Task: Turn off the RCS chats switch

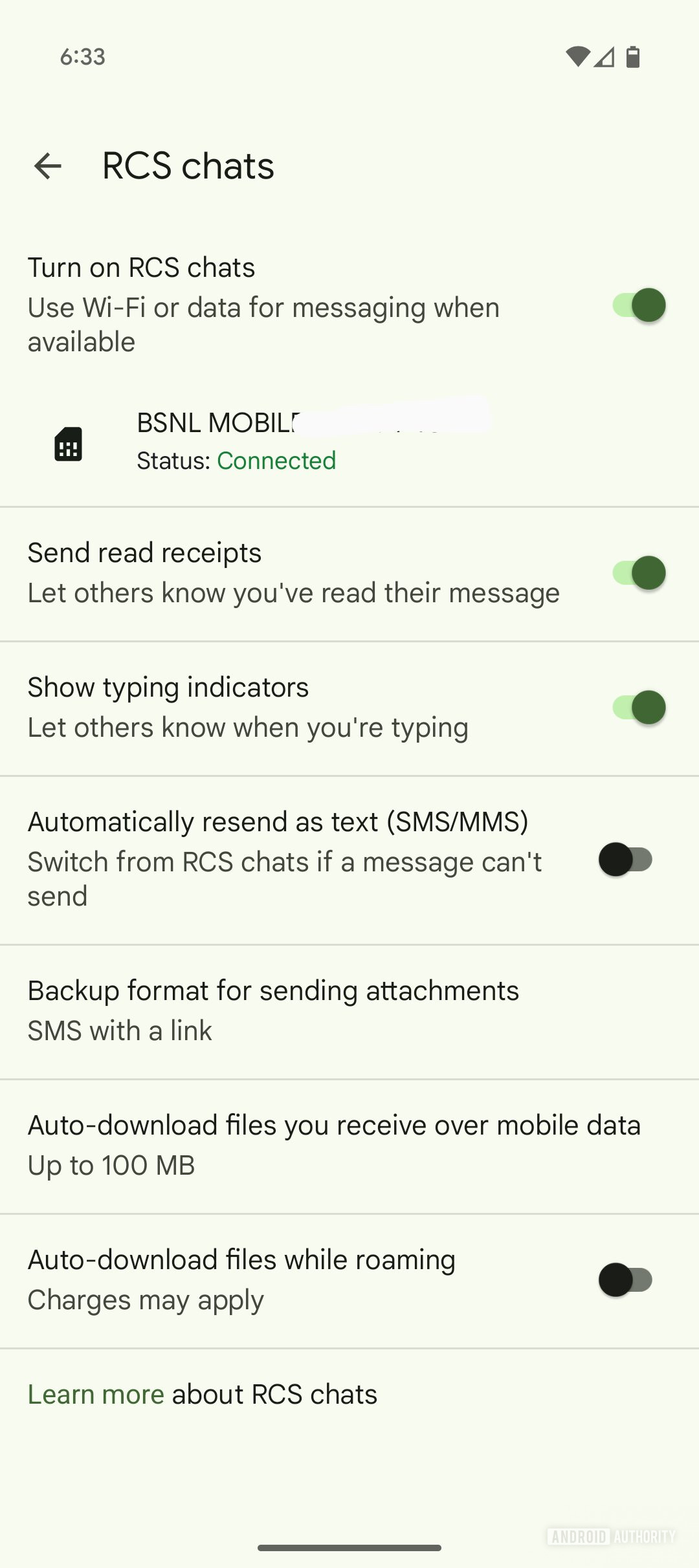Action: click(639, 305)
